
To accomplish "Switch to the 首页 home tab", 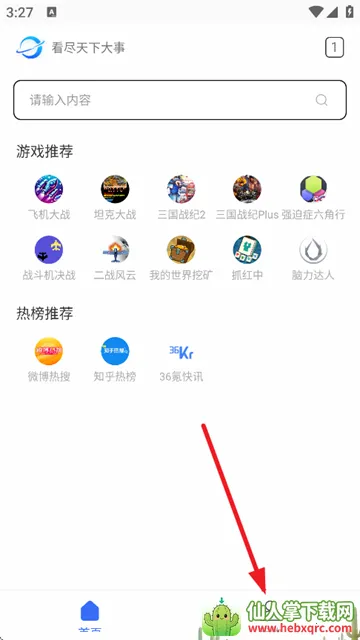I will (x=90, y=616).
